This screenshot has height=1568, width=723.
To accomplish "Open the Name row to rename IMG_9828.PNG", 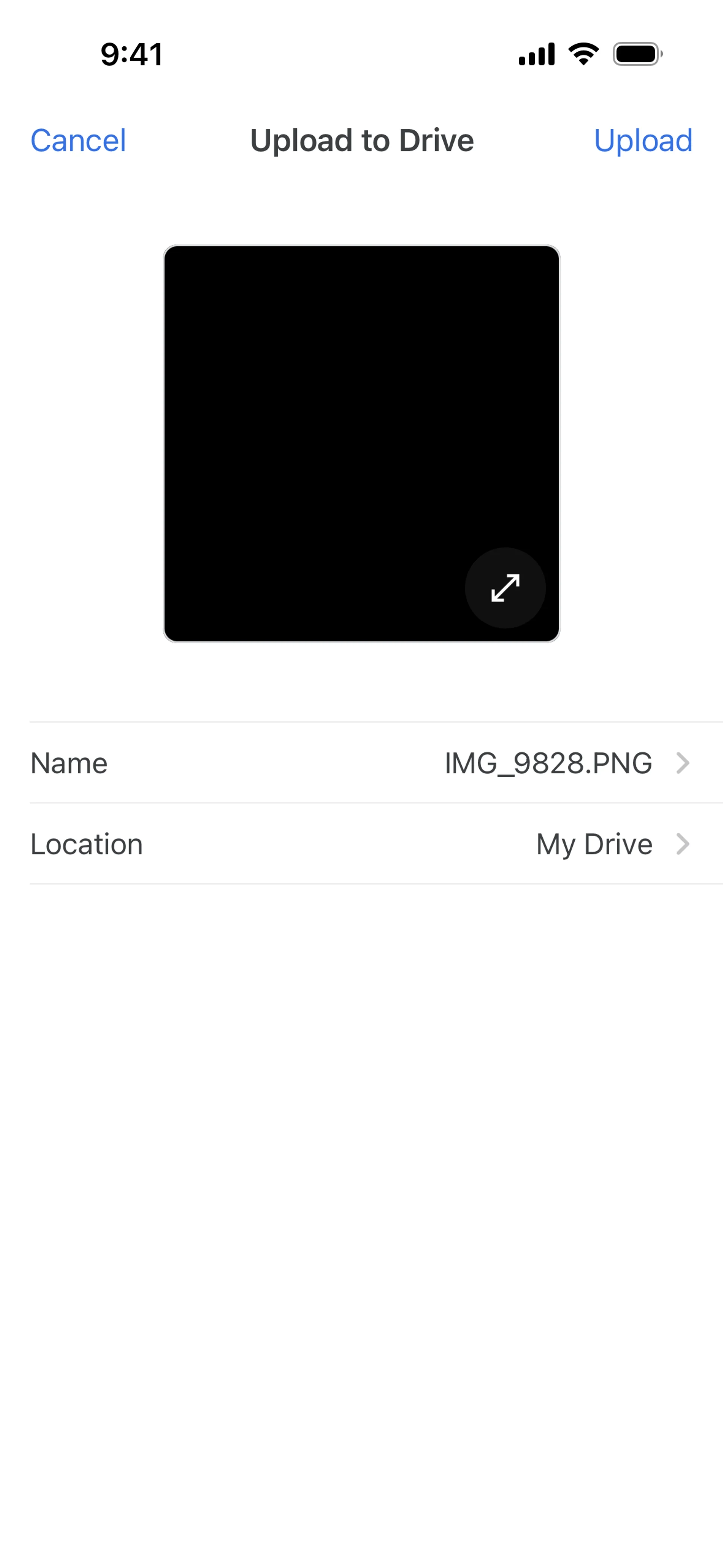I will pyautogui.click(x=361, y=763).
